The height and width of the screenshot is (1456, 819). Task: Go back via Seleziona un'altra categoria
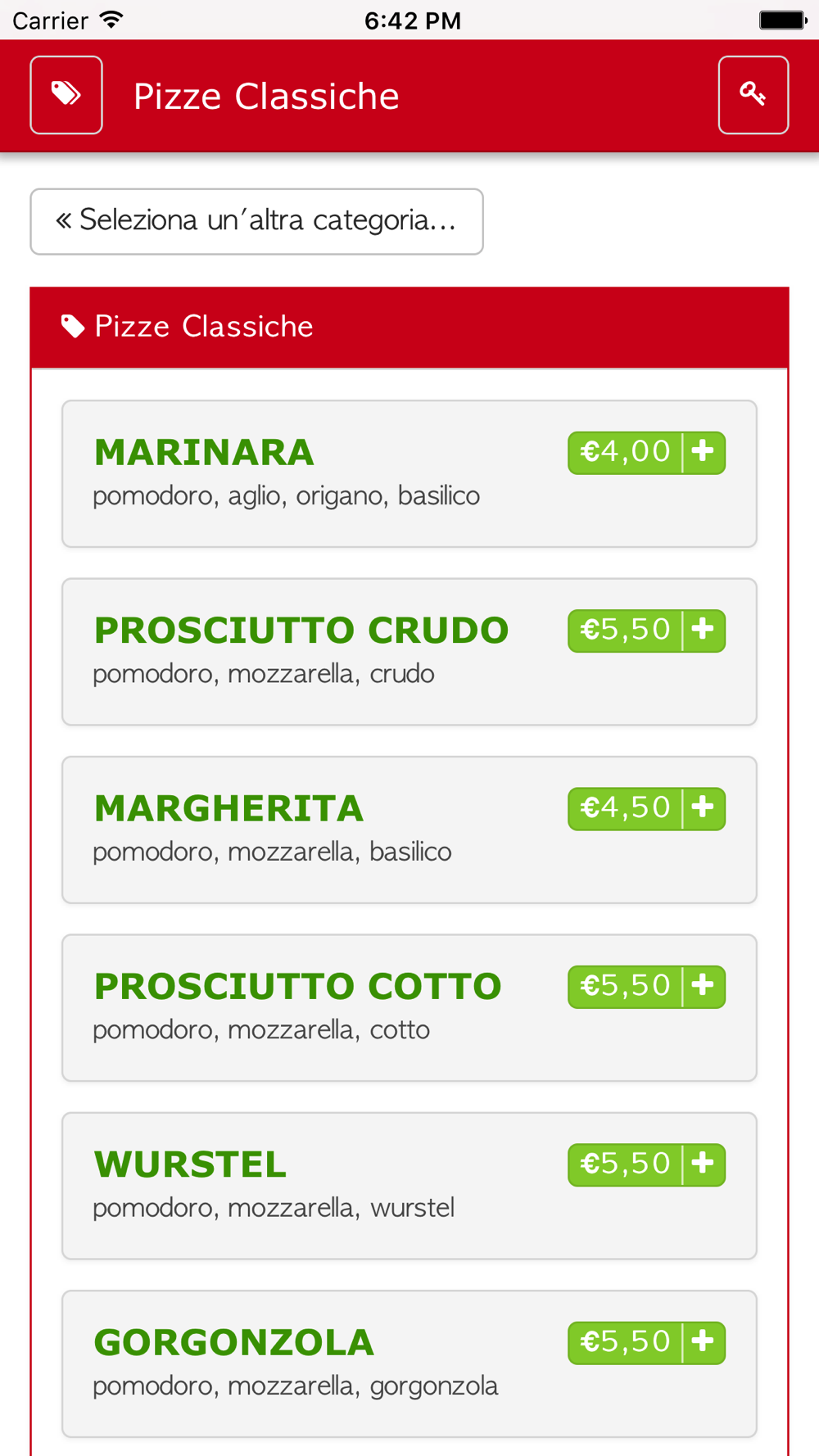coord(256,221)
